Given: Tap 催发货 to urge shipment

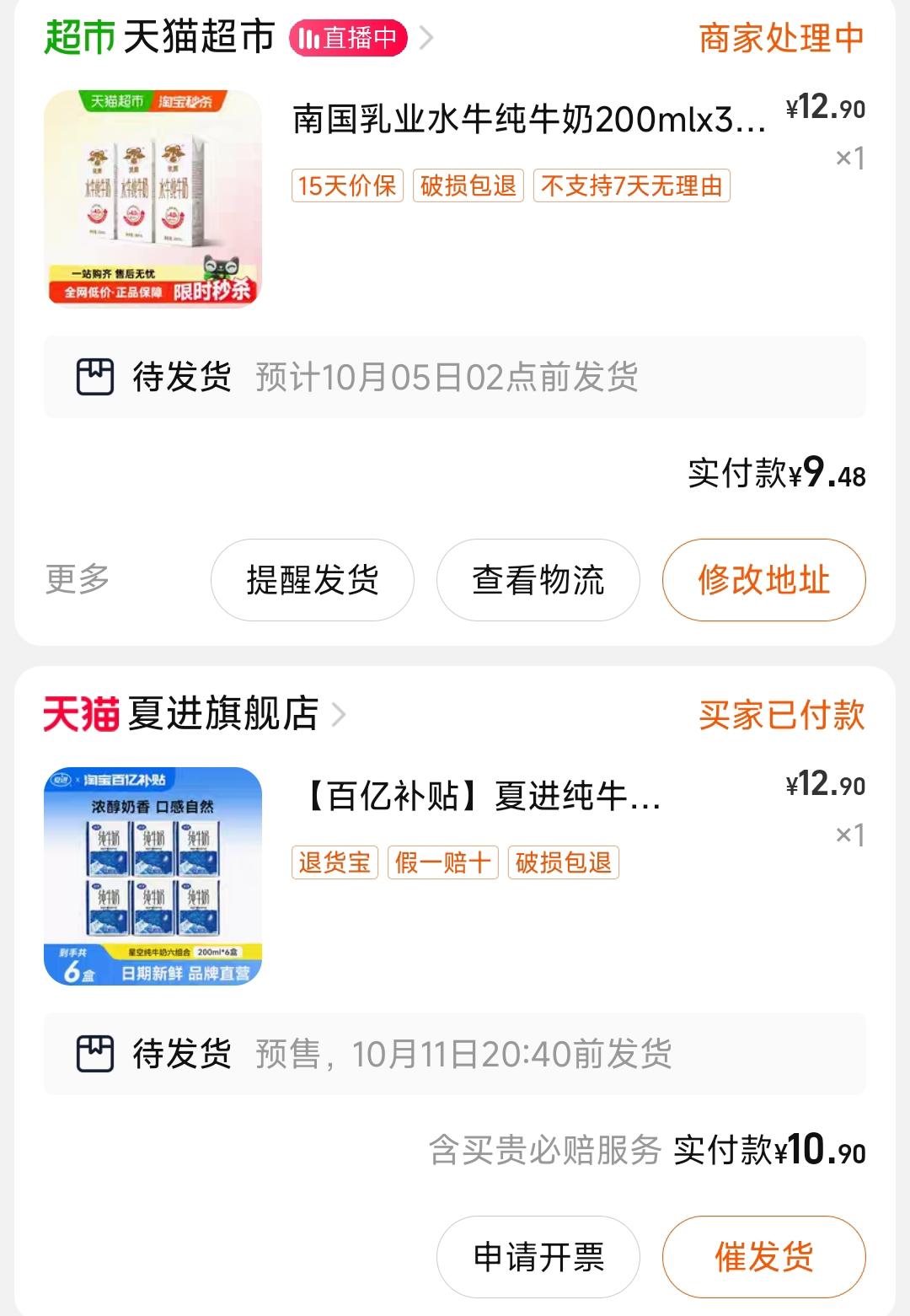Looking at the screenshot, I should pos(763,1257).
